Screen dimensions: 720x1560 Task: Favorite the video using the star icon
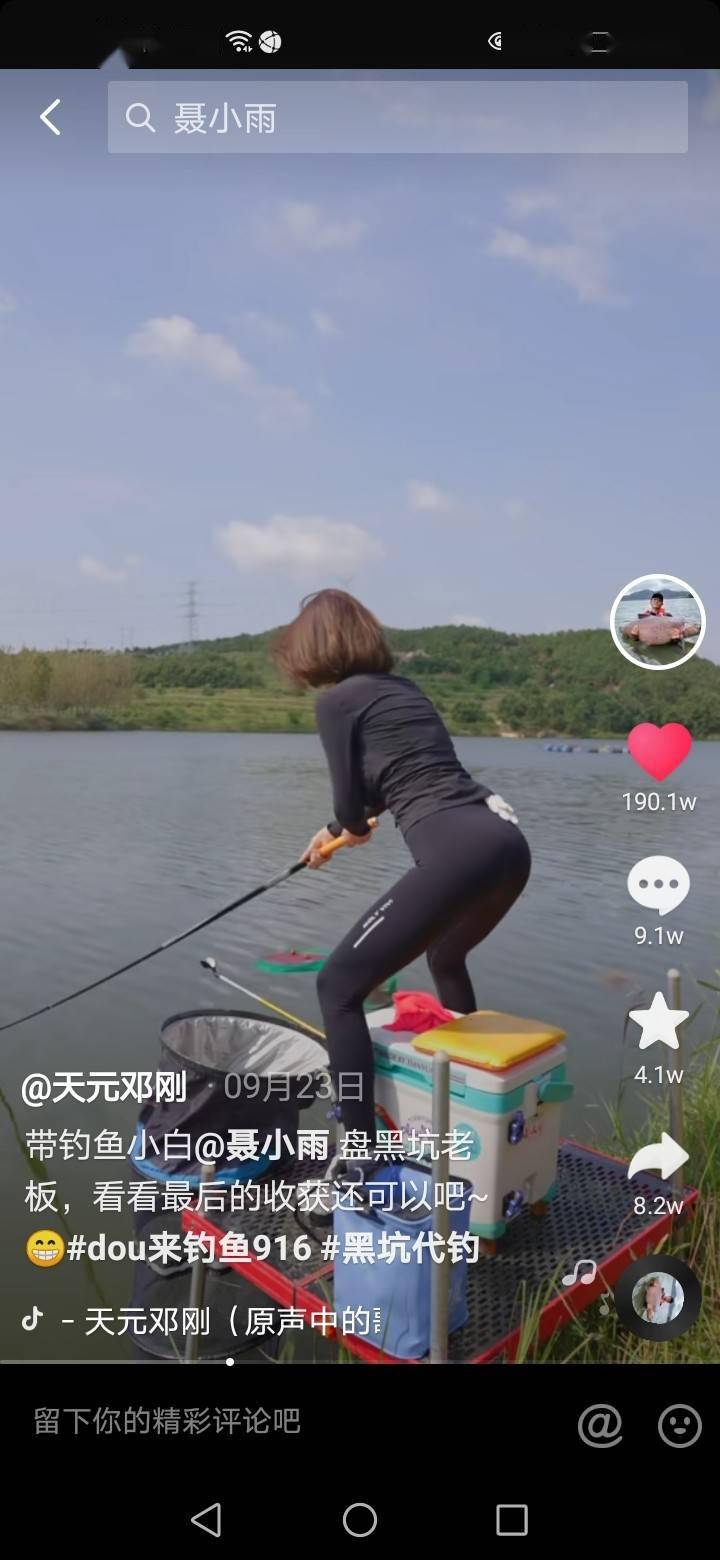(x=658, y=1022)
